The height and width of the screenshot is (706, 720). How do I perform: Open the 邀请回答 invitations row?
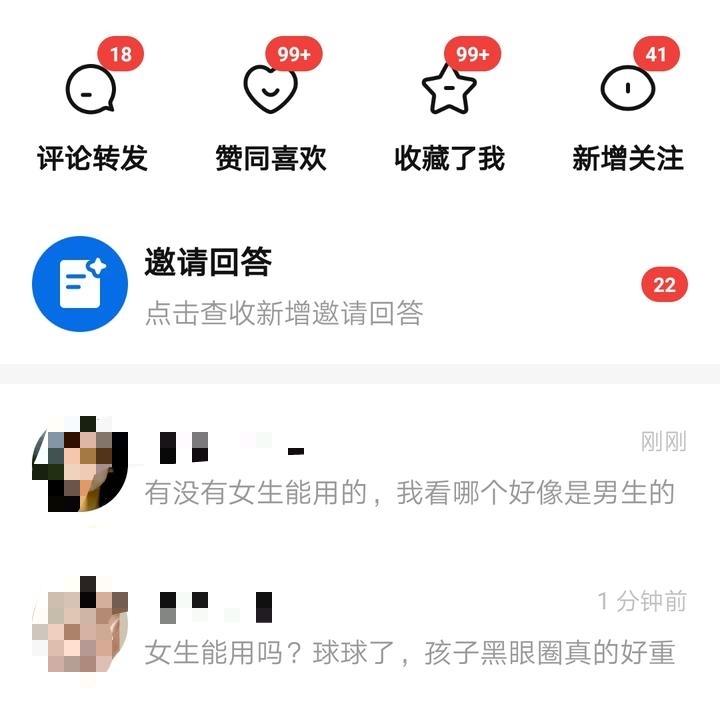[360, 285]
